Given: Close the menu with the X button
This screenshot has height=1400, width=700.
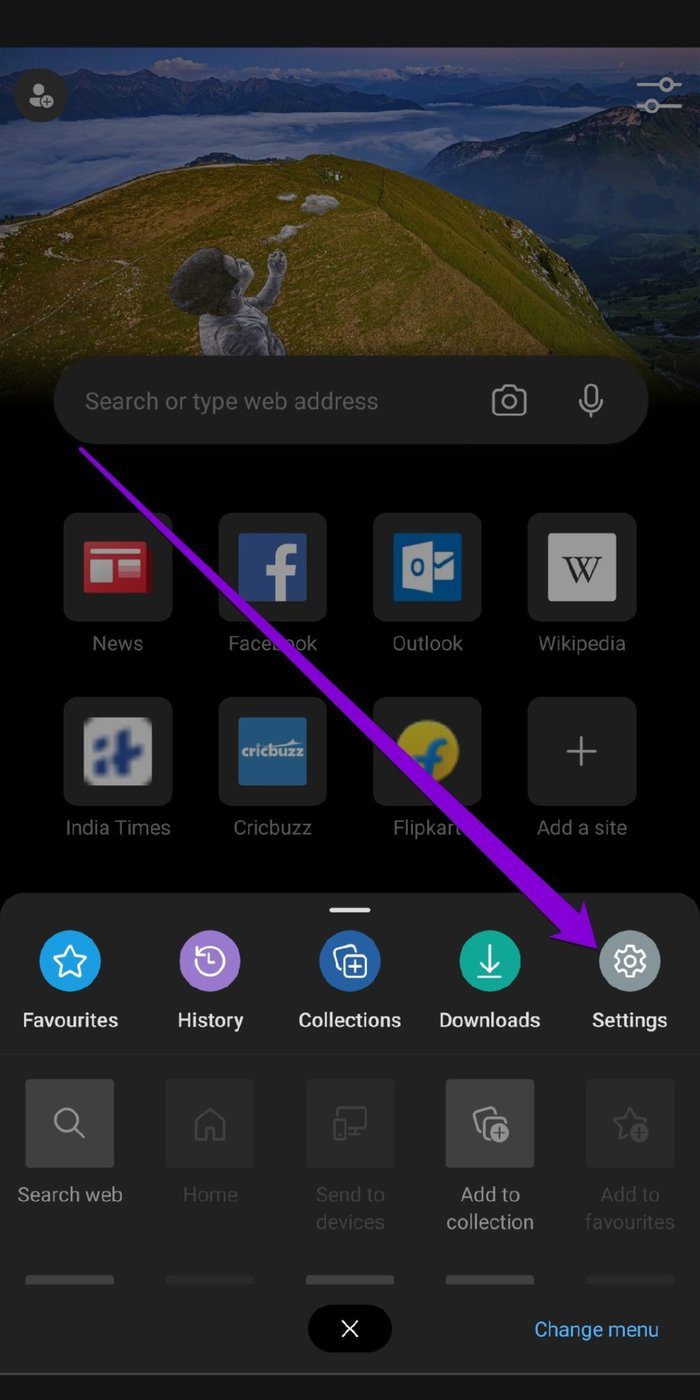Looking at the screenshot, I should pyautogui.click(x=350, y=1328).
